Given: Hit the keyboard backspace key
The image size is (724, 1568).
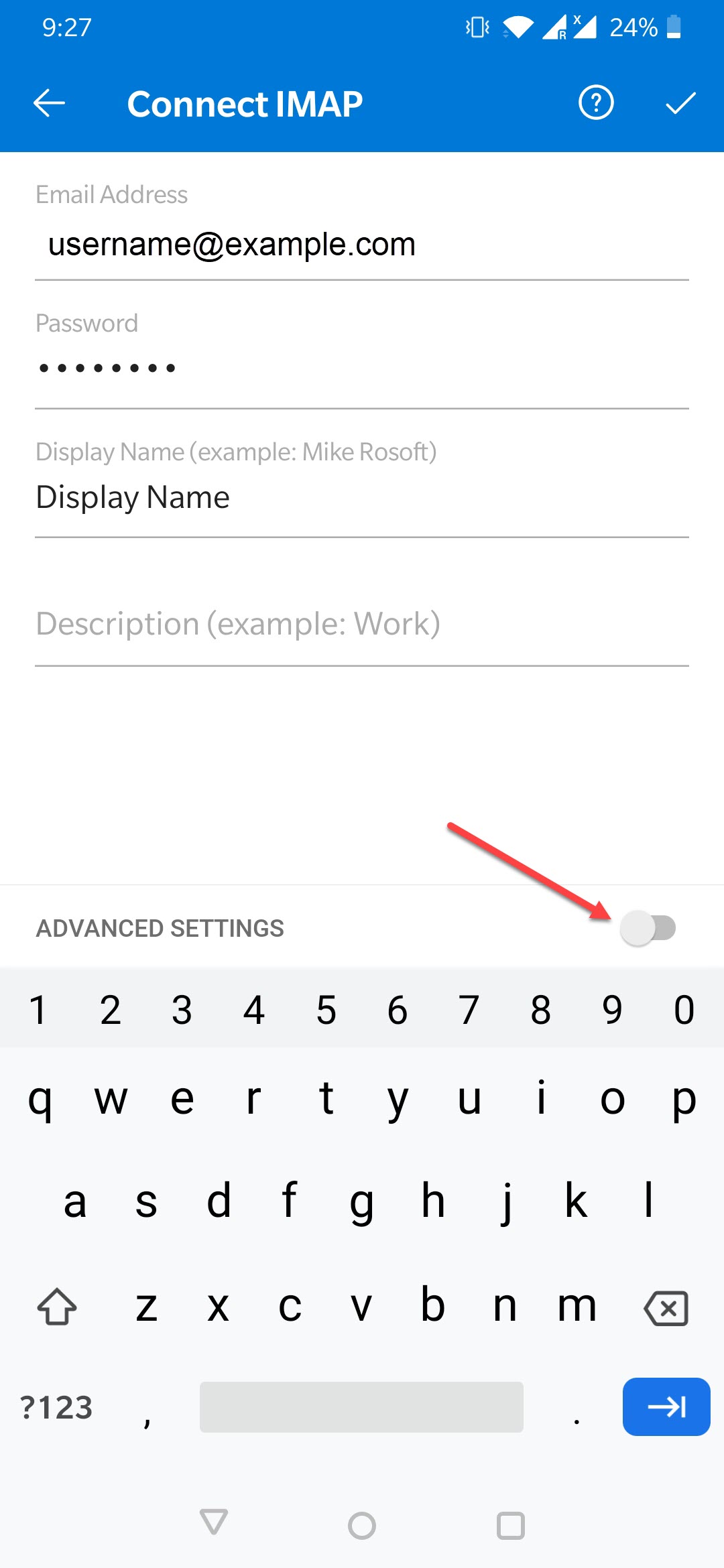Looking at the screenshot, I should pyautogui.click(x=666, y=1307).
